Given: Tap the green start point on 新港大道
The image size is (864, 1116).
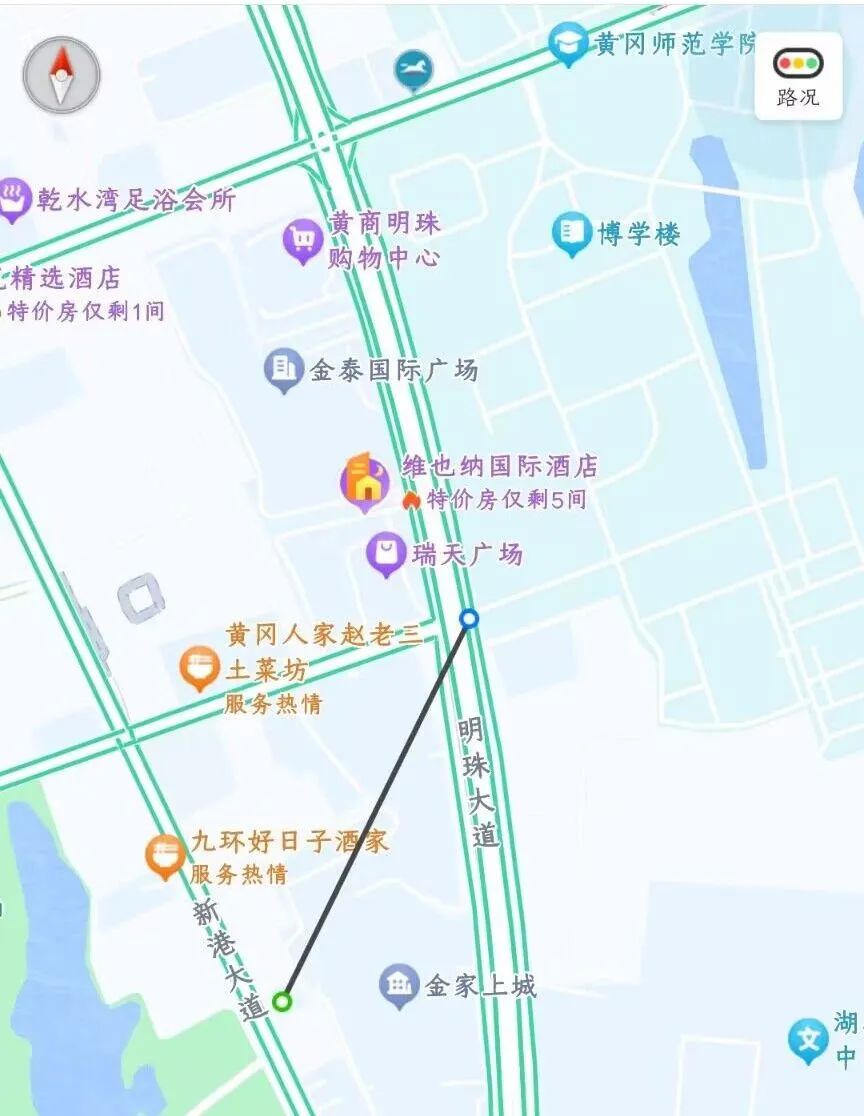Looking at the screenshot, I should (x=283, y=1000).
